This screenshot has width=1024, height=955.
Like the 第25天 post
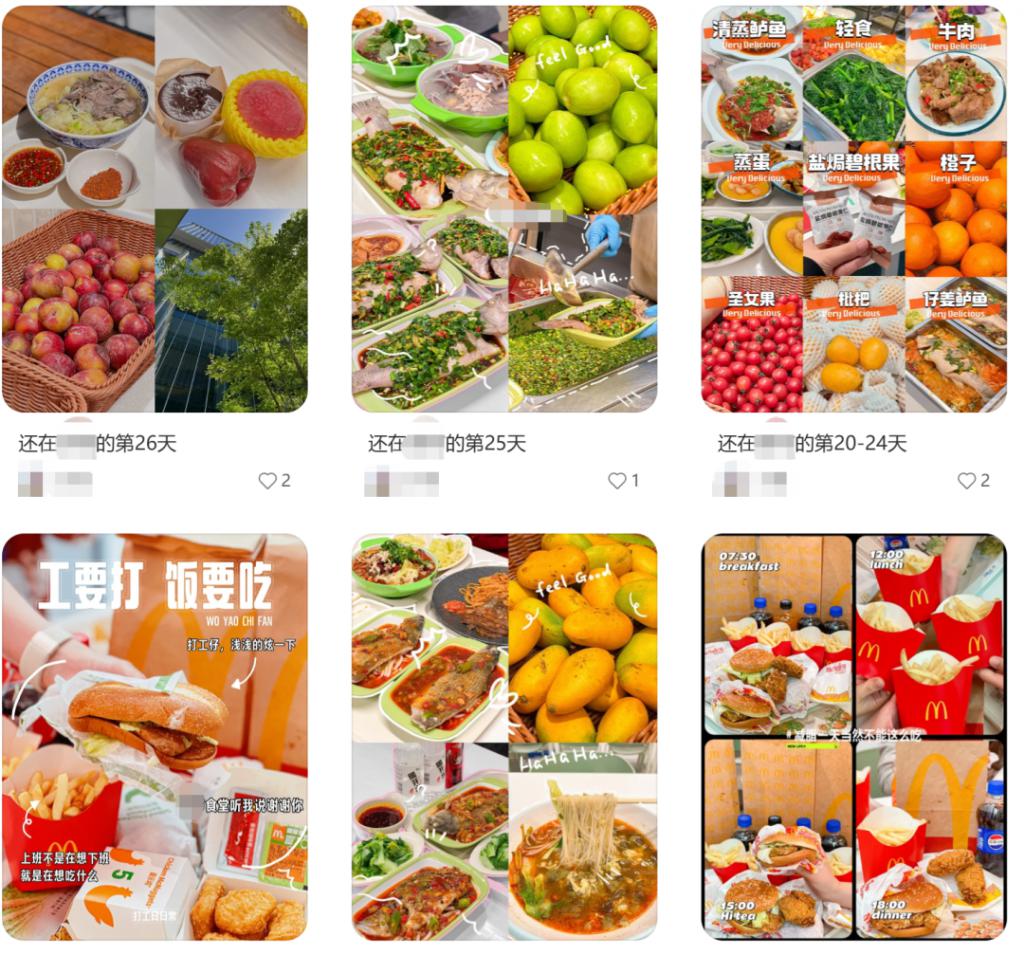click(x=617, y=481)
